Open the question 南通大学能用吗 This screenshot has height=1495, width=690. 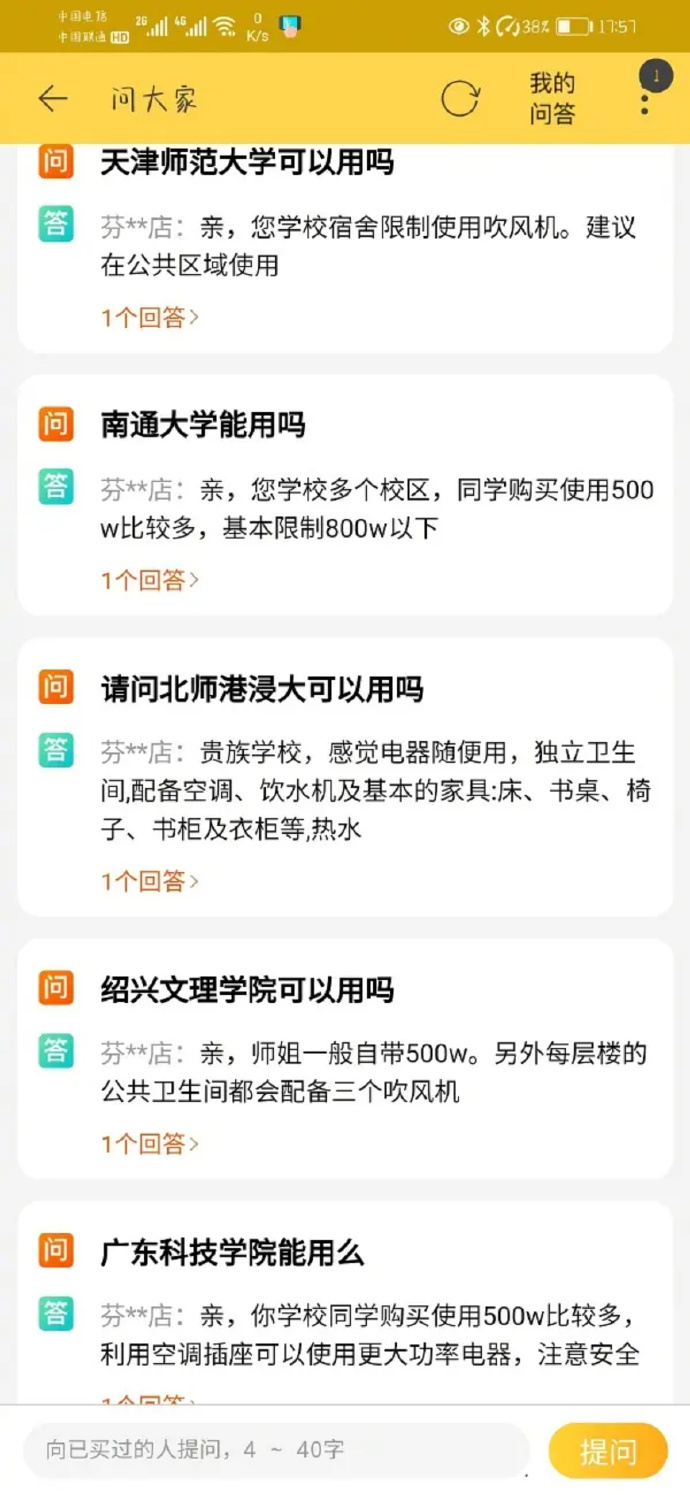click(x=203, y=425)
